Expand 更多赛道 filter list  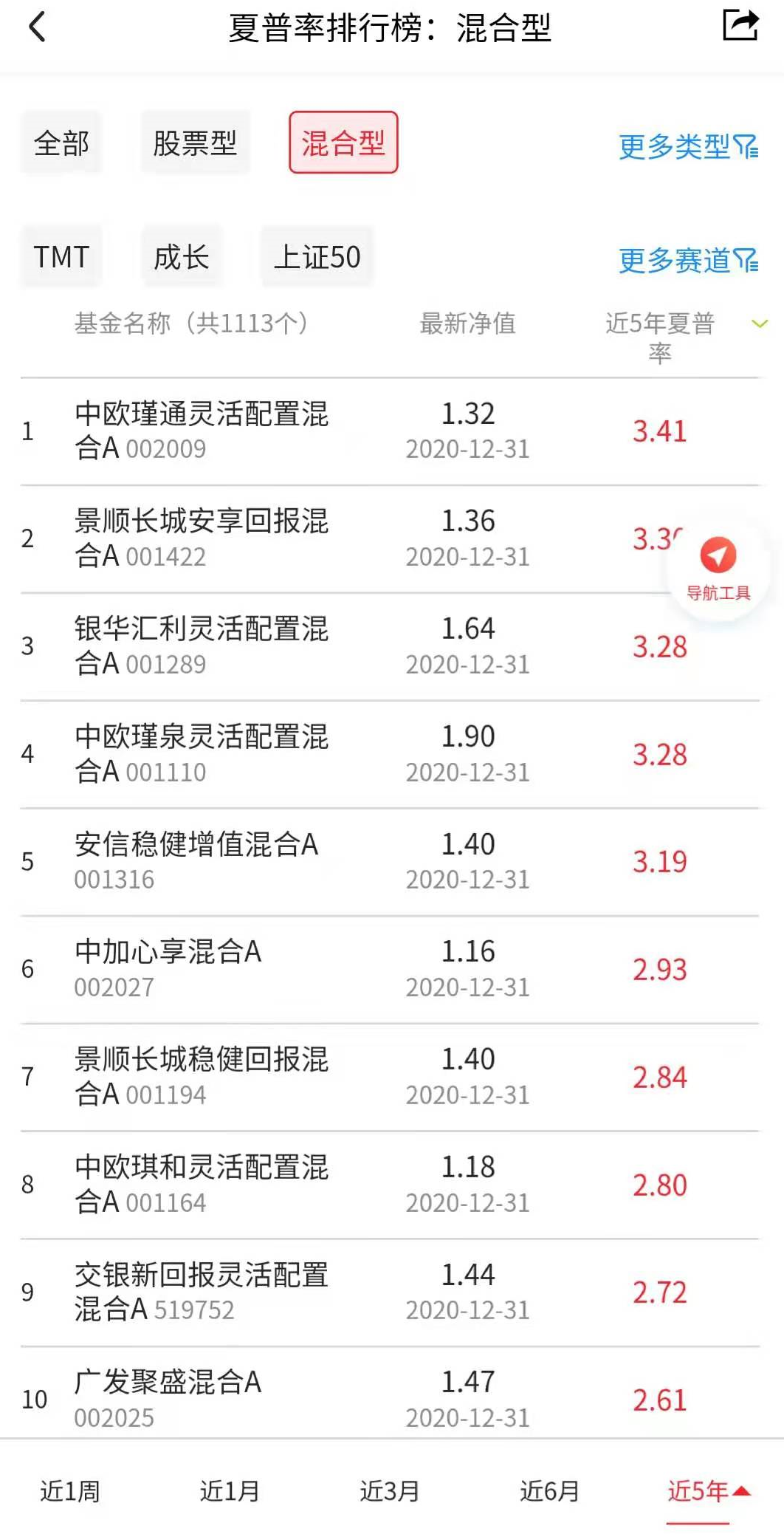click(688, 260)
